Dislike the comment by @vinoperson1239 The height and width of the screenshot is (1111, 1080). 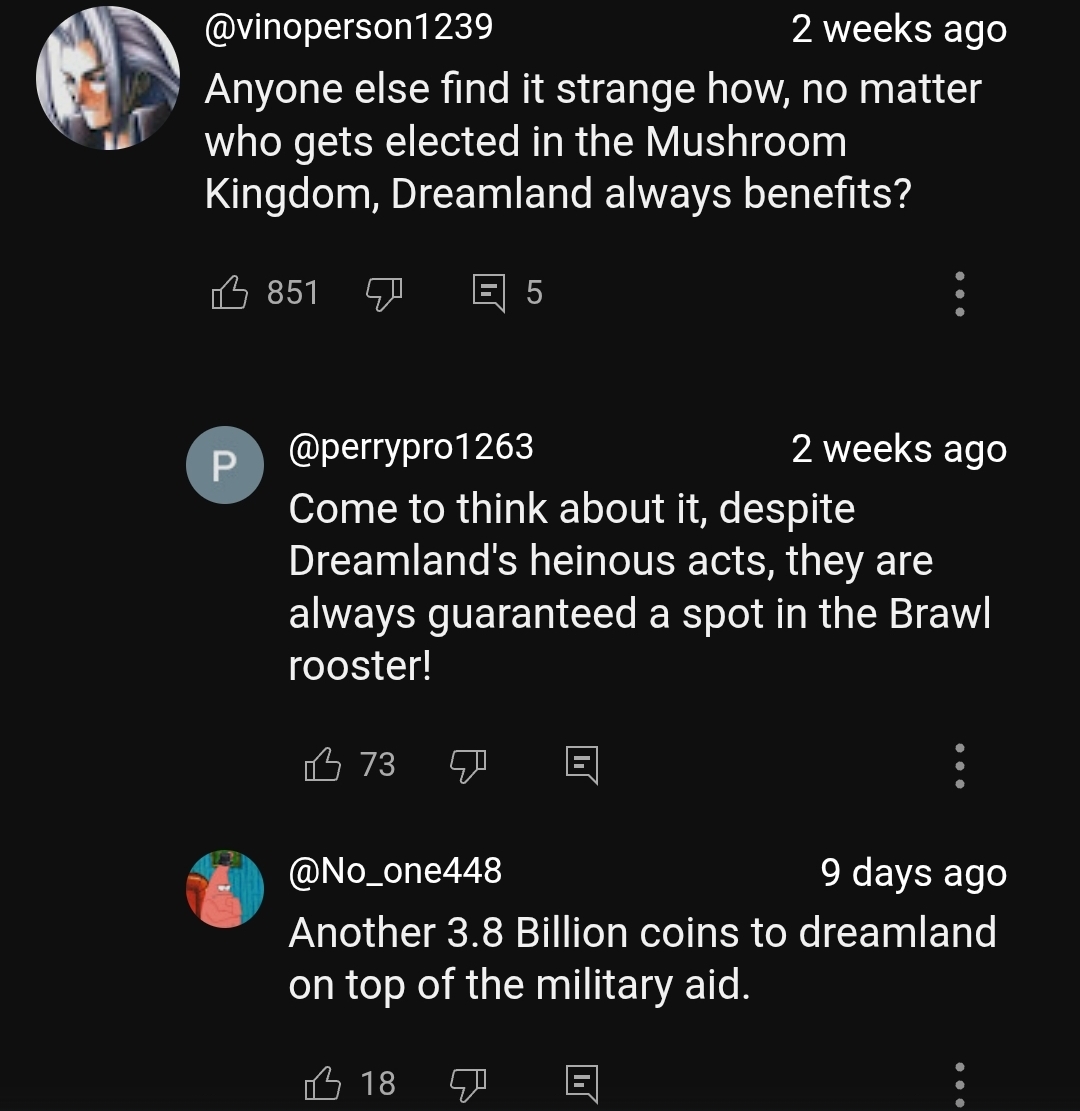(x=383, y=293)
